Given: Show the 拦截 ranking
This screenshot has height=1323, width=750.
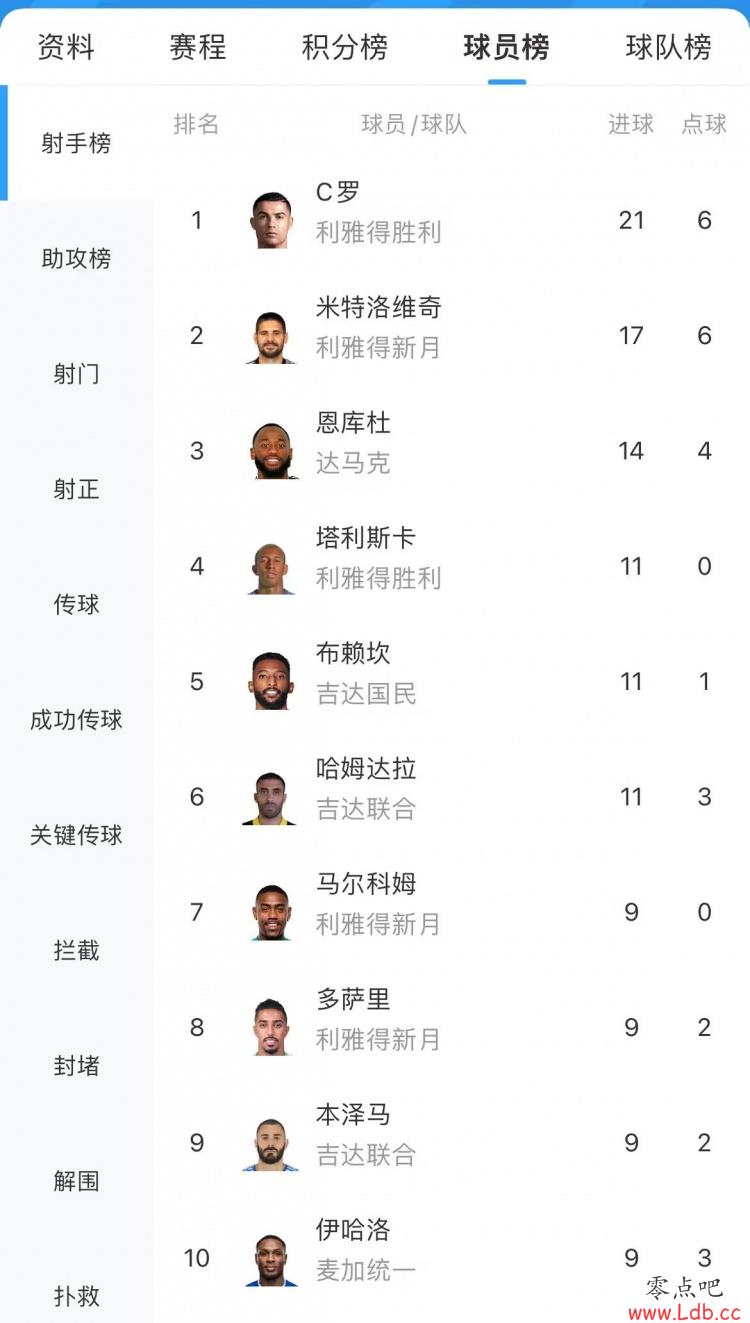Looking at the screenshot, I should tap(76, 950).
